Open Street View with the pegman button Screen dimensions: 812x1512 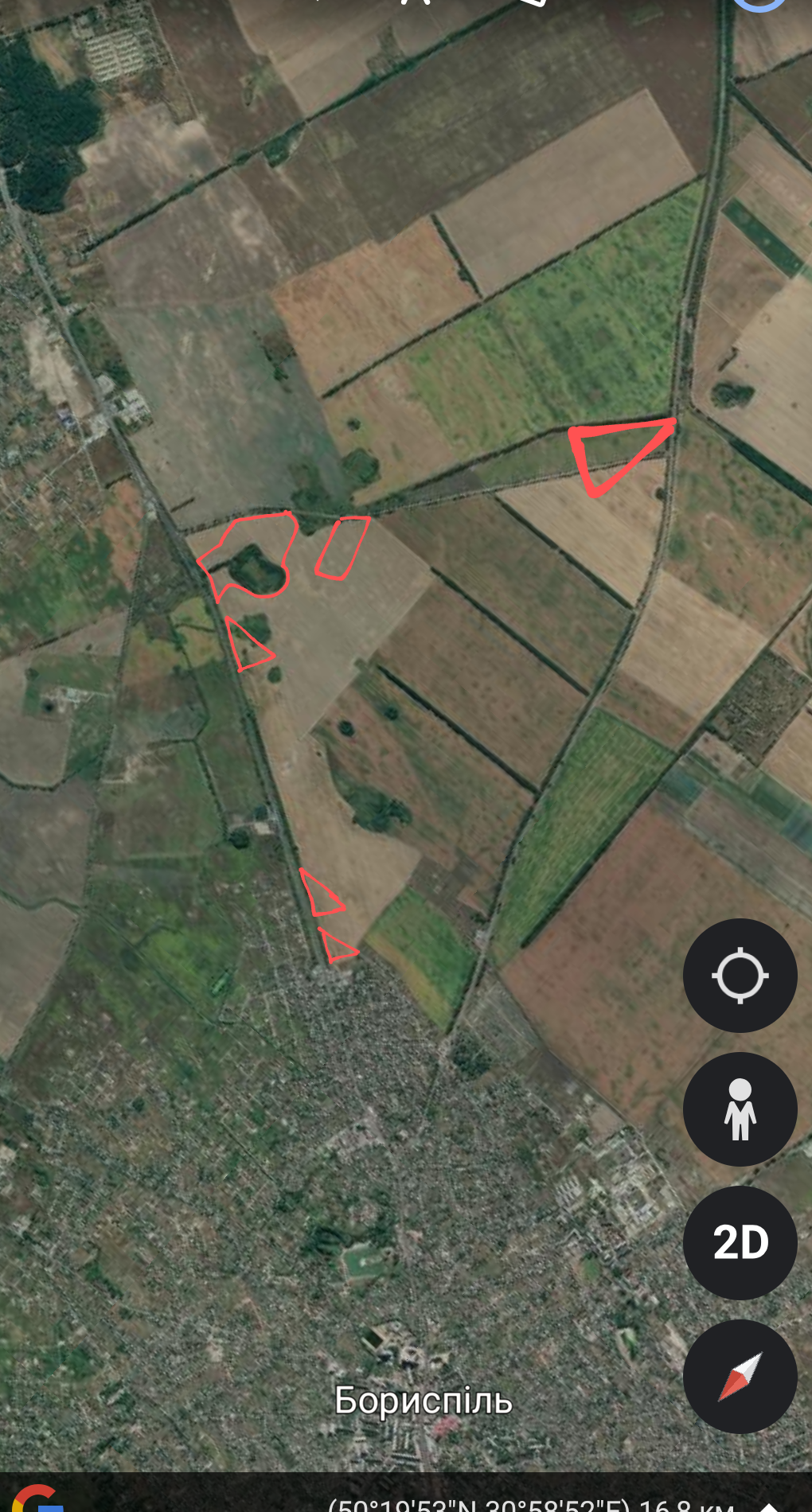point(740,1109)
